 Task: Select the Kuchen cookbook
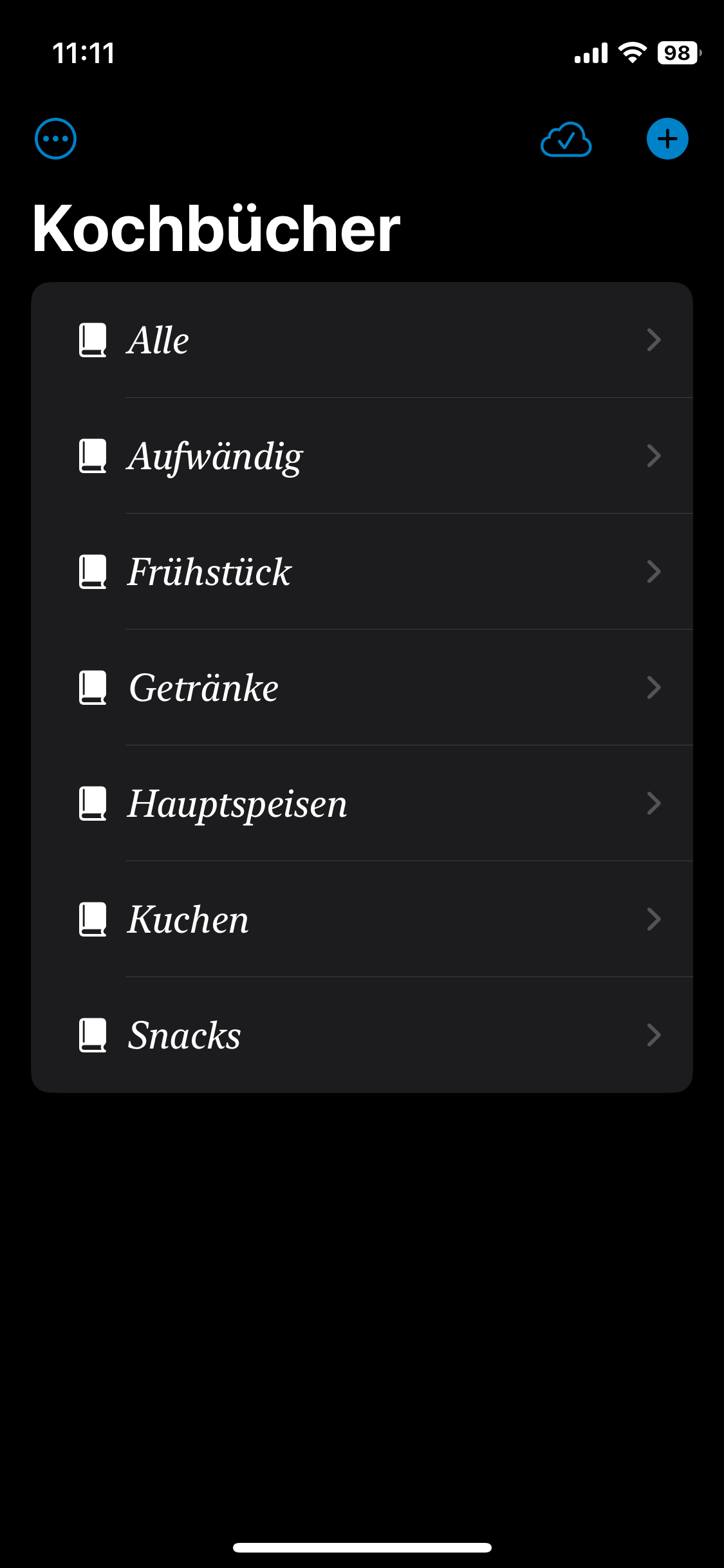[x=360, y=919]
